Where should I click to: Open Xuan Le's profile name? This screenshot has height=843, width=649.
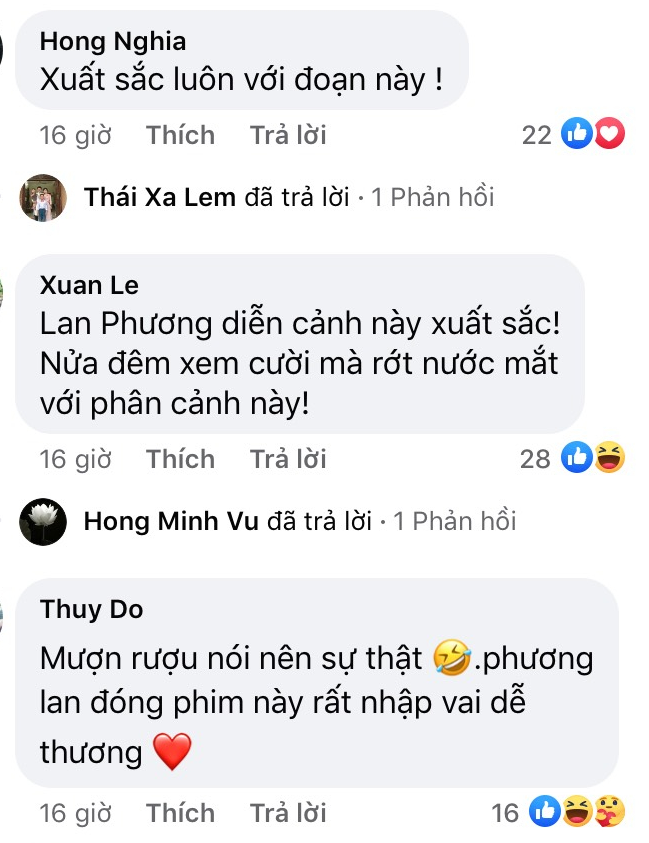89,286
